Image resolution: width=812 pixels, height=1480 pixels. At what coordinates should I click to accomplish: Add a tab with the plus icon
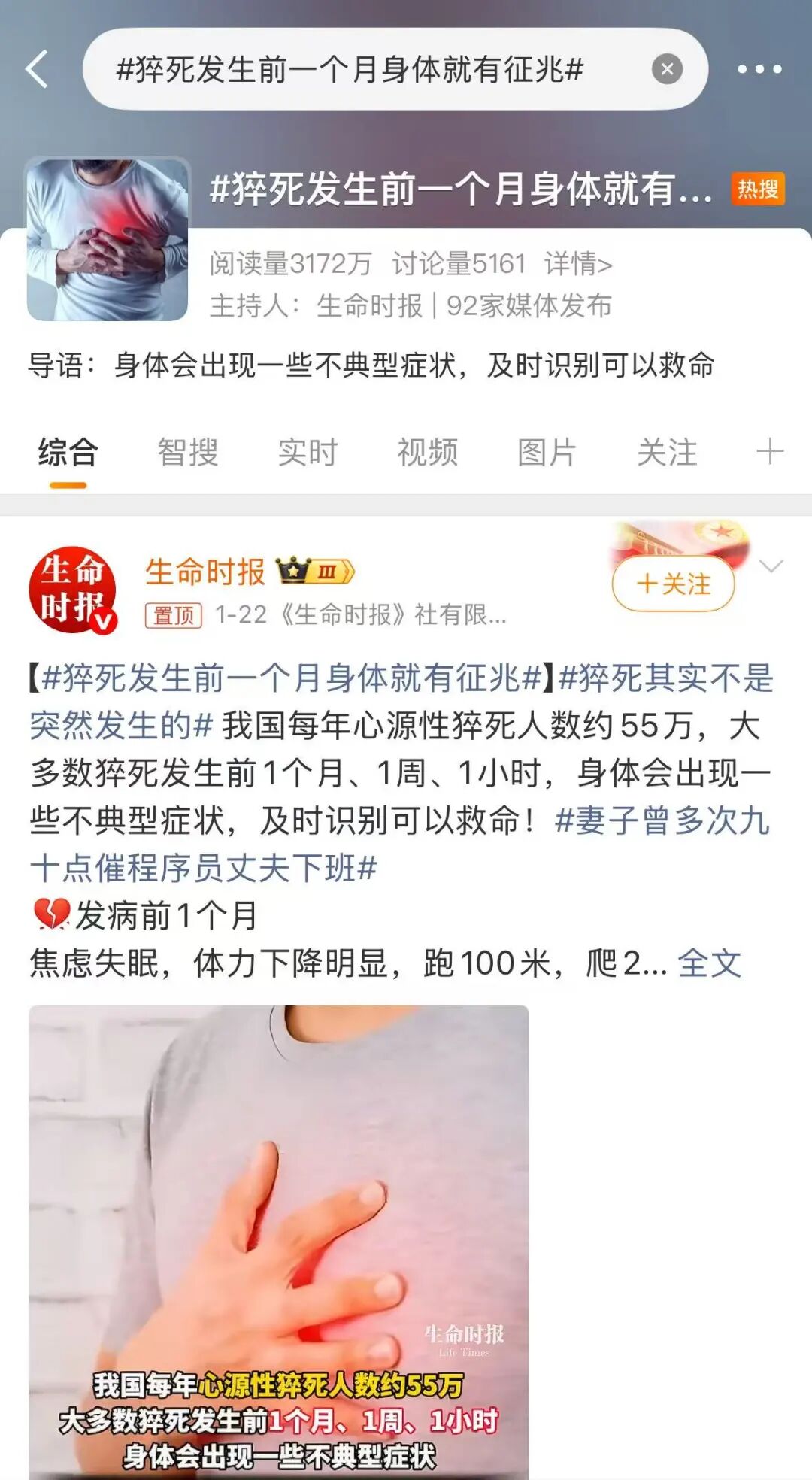click(x=770, y=452)
